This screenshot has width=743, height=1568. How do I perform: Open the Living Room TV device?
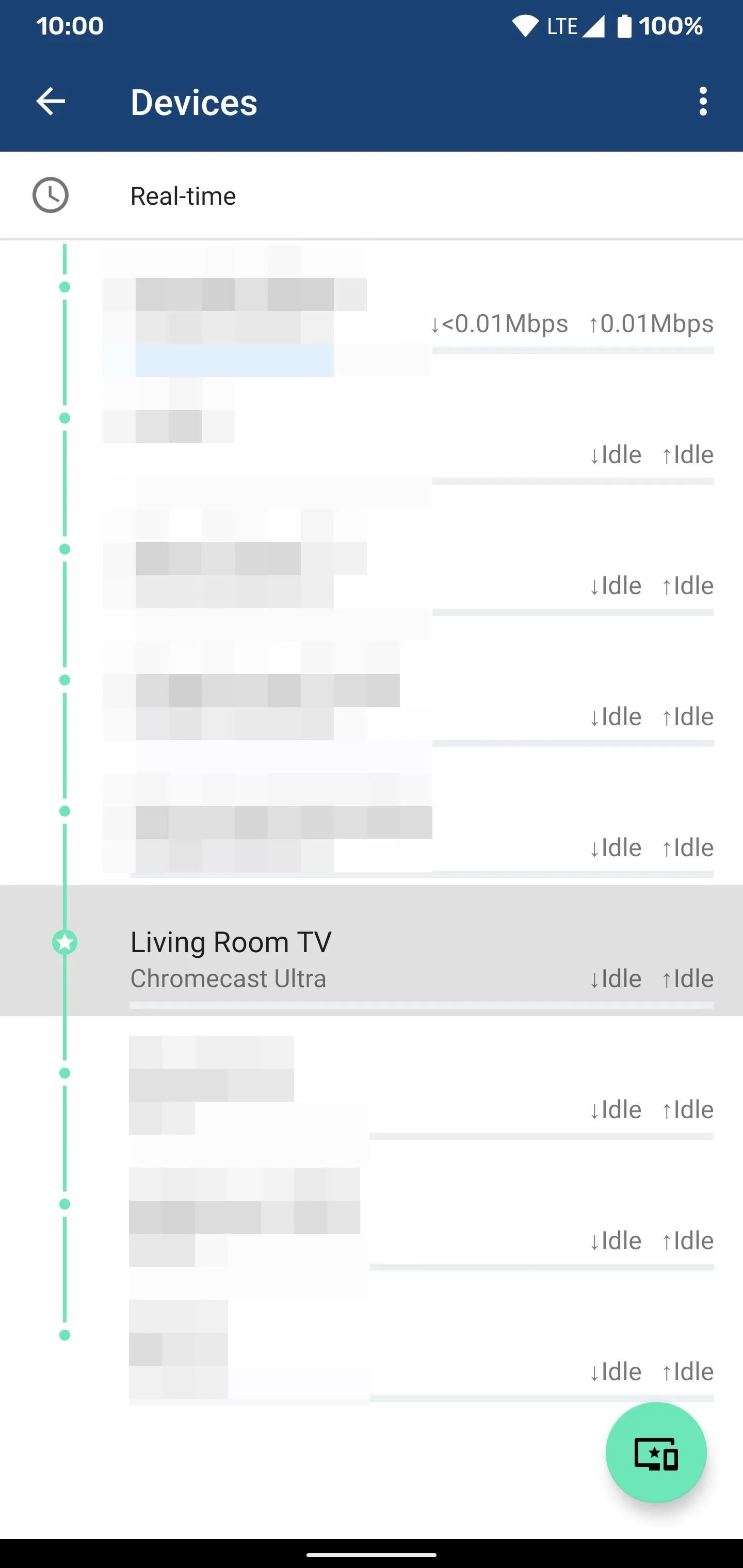[372, 950]
